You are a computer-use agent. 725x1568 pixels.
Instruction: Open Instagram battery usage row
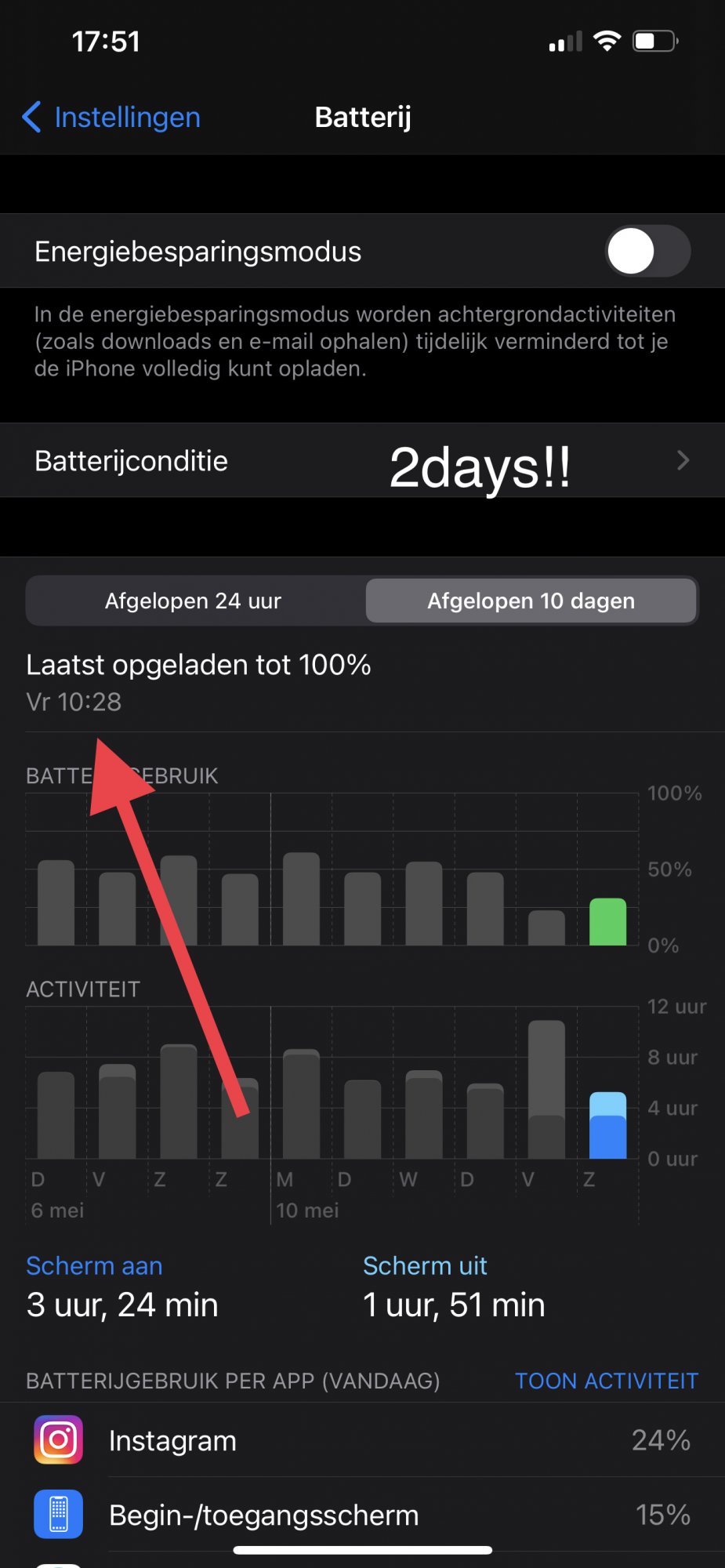pyautogui.click(x=362, y=1440)
